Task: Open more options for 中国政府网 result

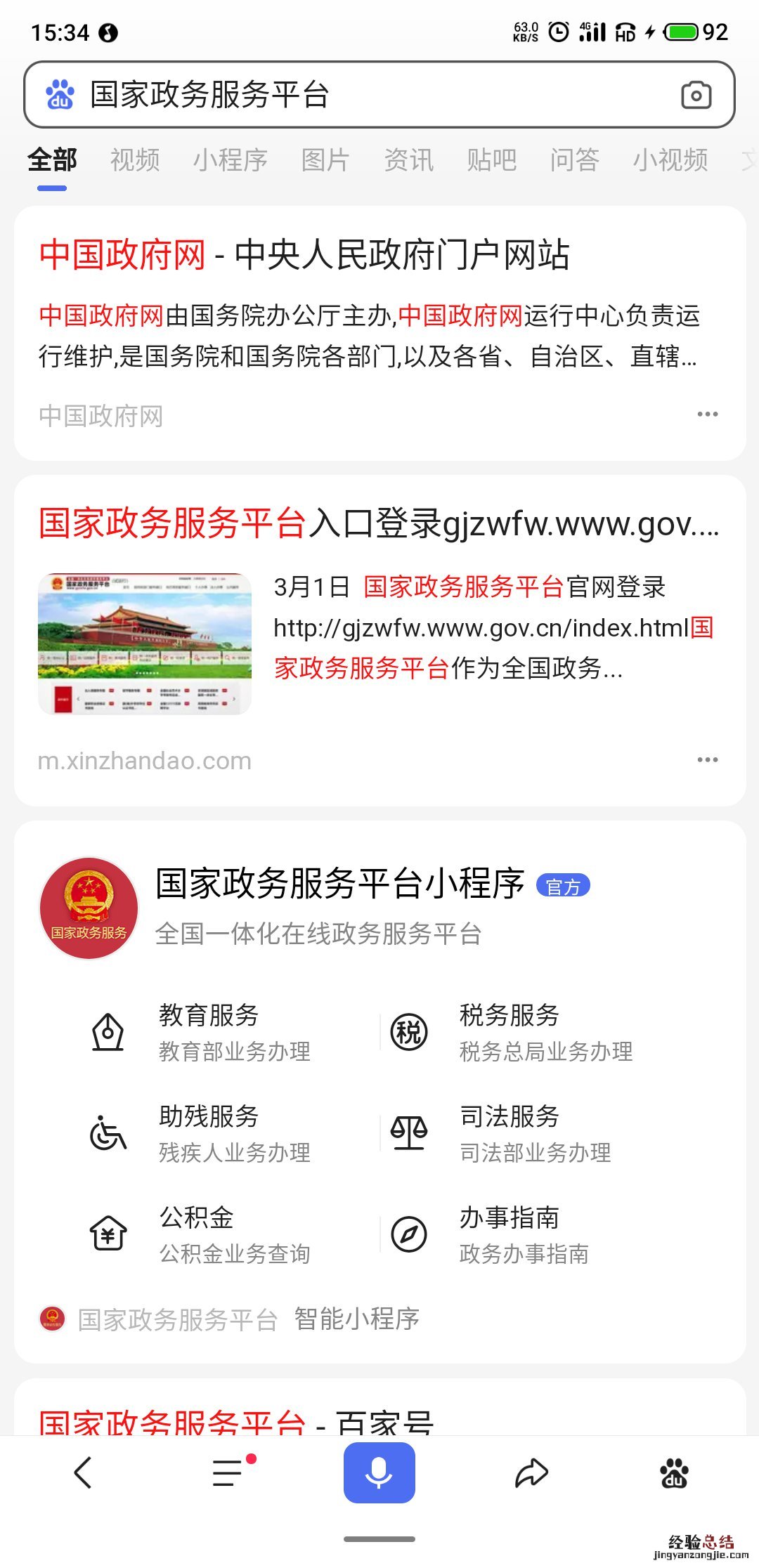Action: (x=707, y=414)
